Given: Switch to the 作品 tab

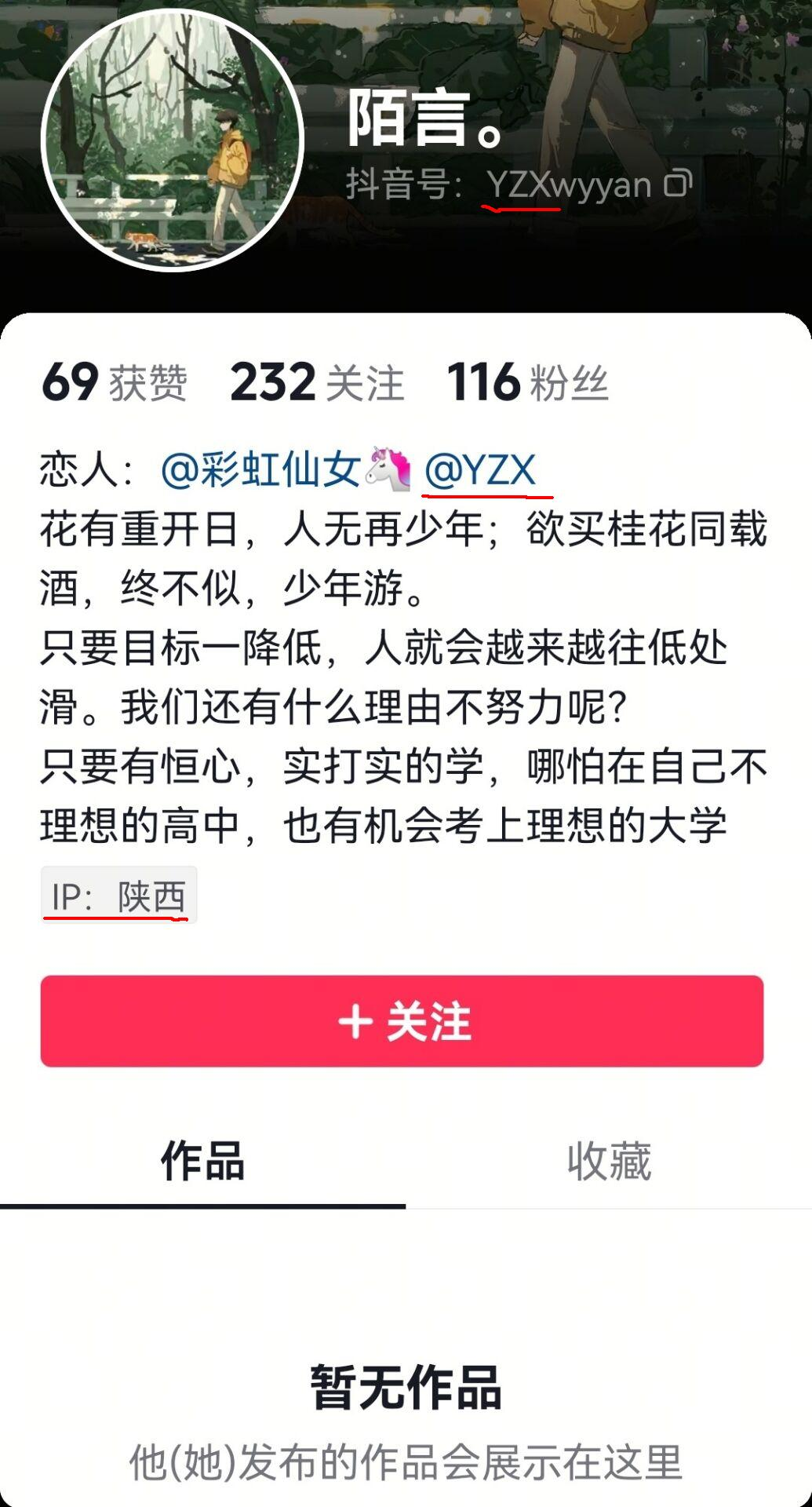Looking at the screenshot, I should coord(202,1162).
